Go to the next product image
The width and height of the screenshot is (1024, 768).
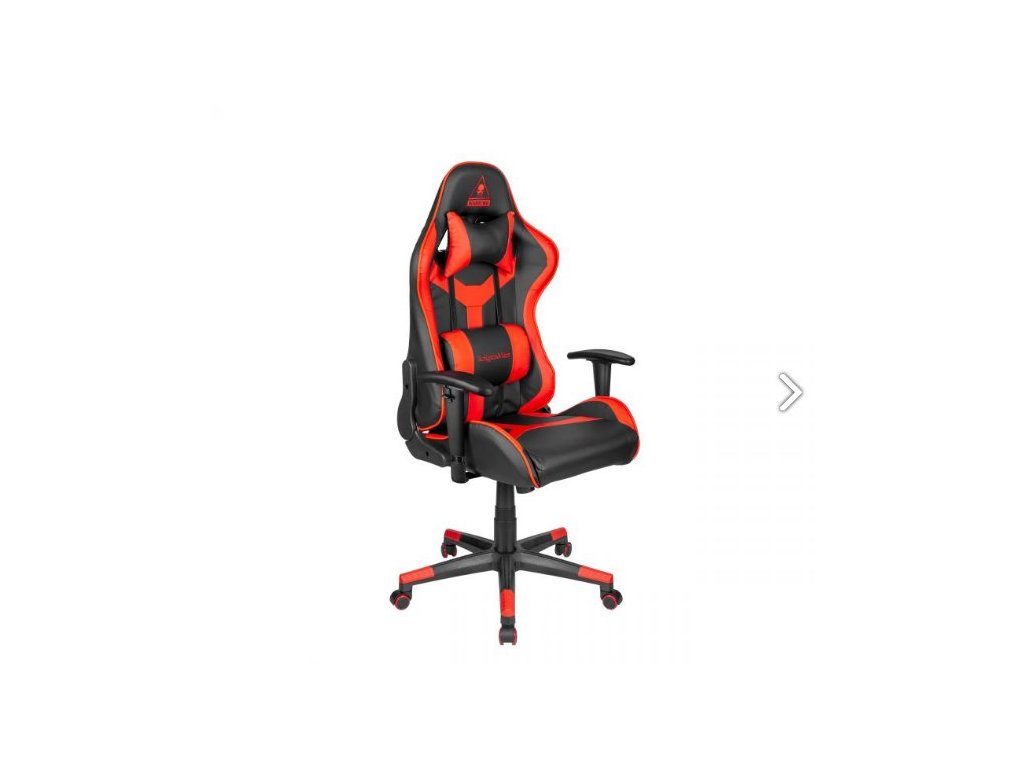pyautogui.click(x=790, y=392)
